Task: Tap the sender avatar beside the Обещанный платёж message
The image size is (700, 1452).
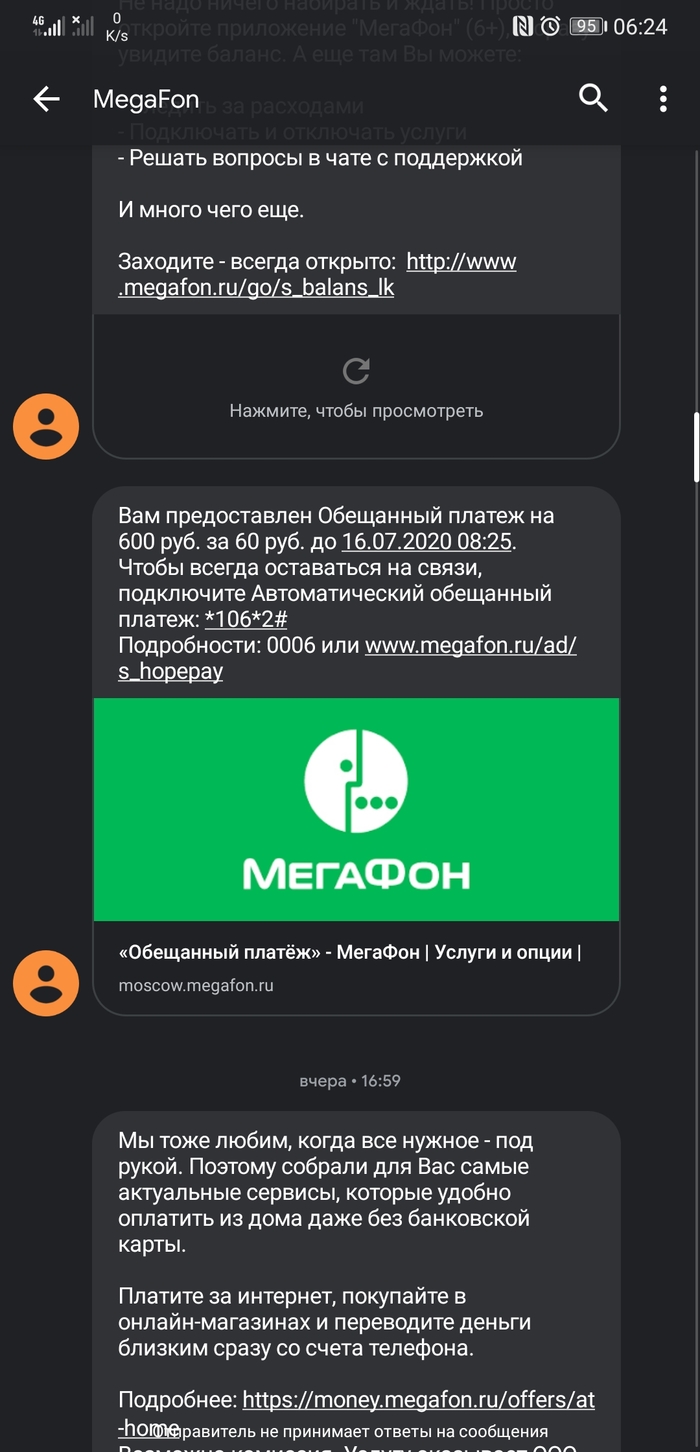Action: tap(46, 983)
